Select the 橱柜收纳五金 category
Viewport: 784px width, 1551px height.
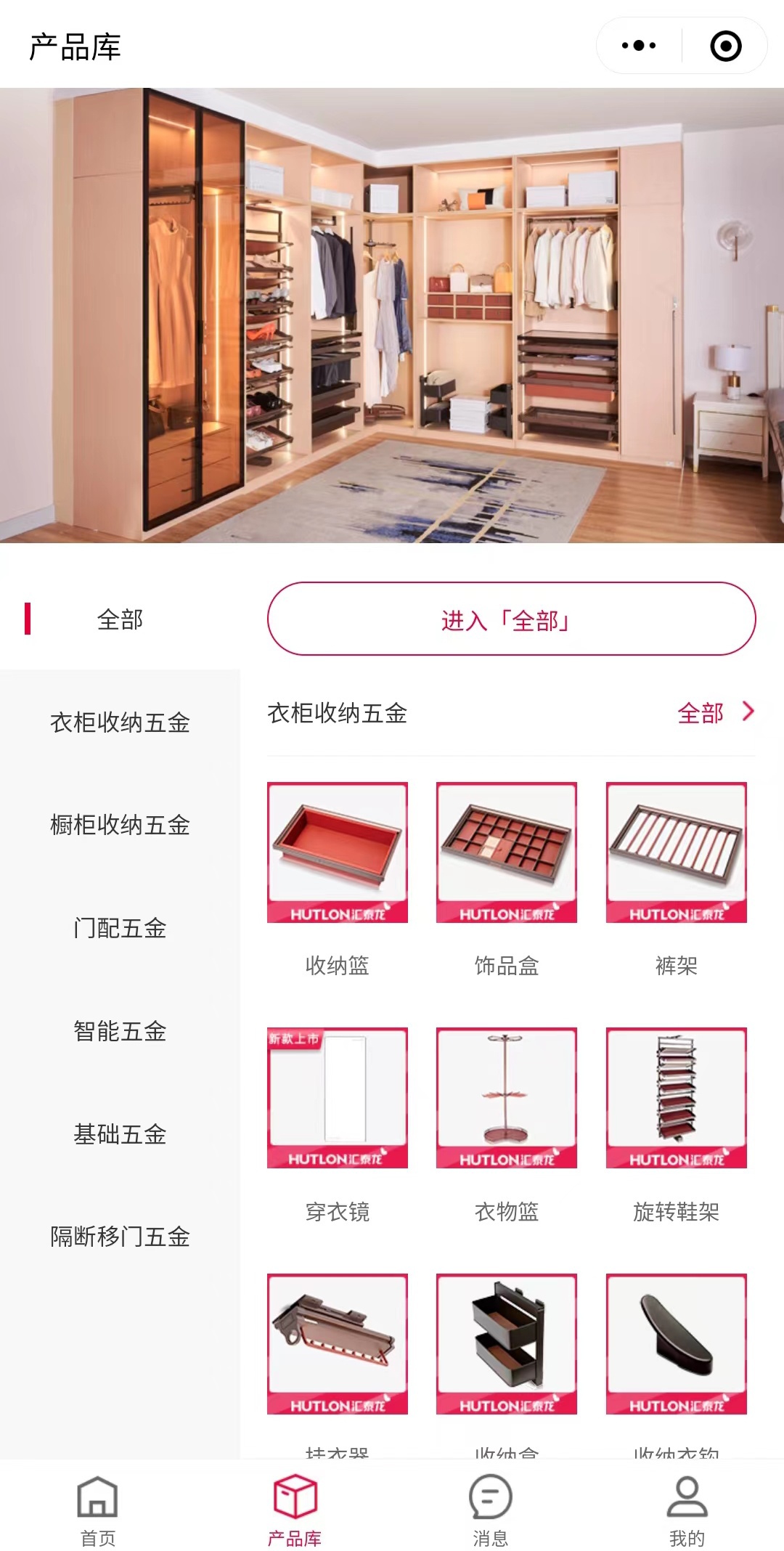click(120, 825)
